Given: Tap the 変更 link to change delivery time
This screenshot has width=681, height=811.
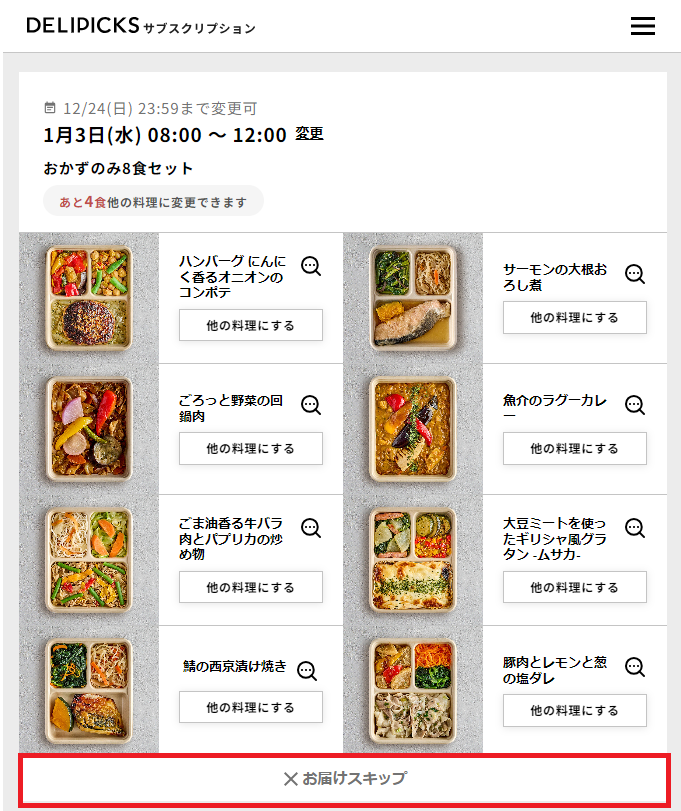Looking at the screenshot, I should pos(309,134).
